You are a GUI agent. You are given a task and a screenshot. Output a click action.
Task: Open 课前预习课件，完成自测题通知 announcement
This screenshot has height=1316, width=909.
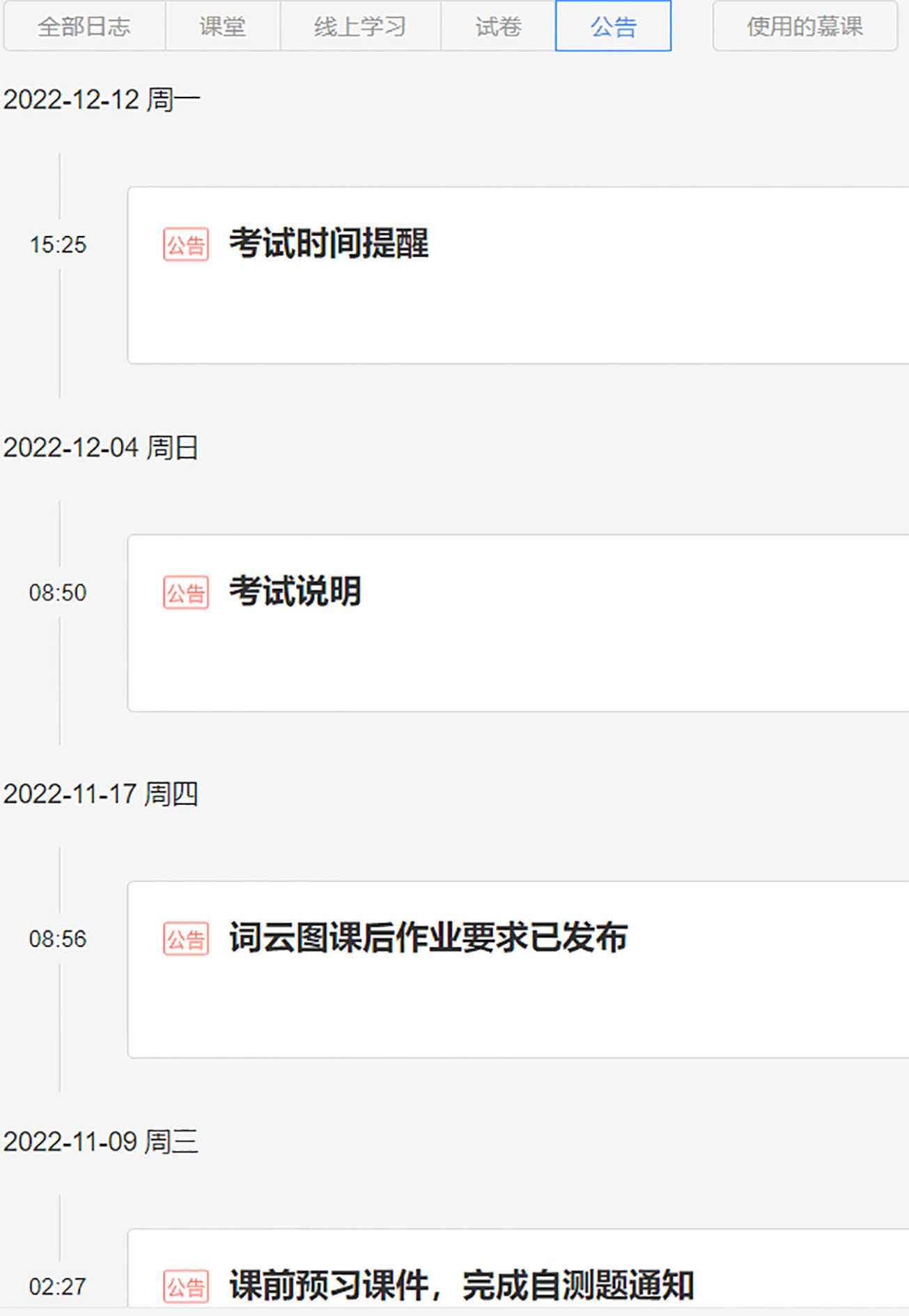[x=461, y=1285]
